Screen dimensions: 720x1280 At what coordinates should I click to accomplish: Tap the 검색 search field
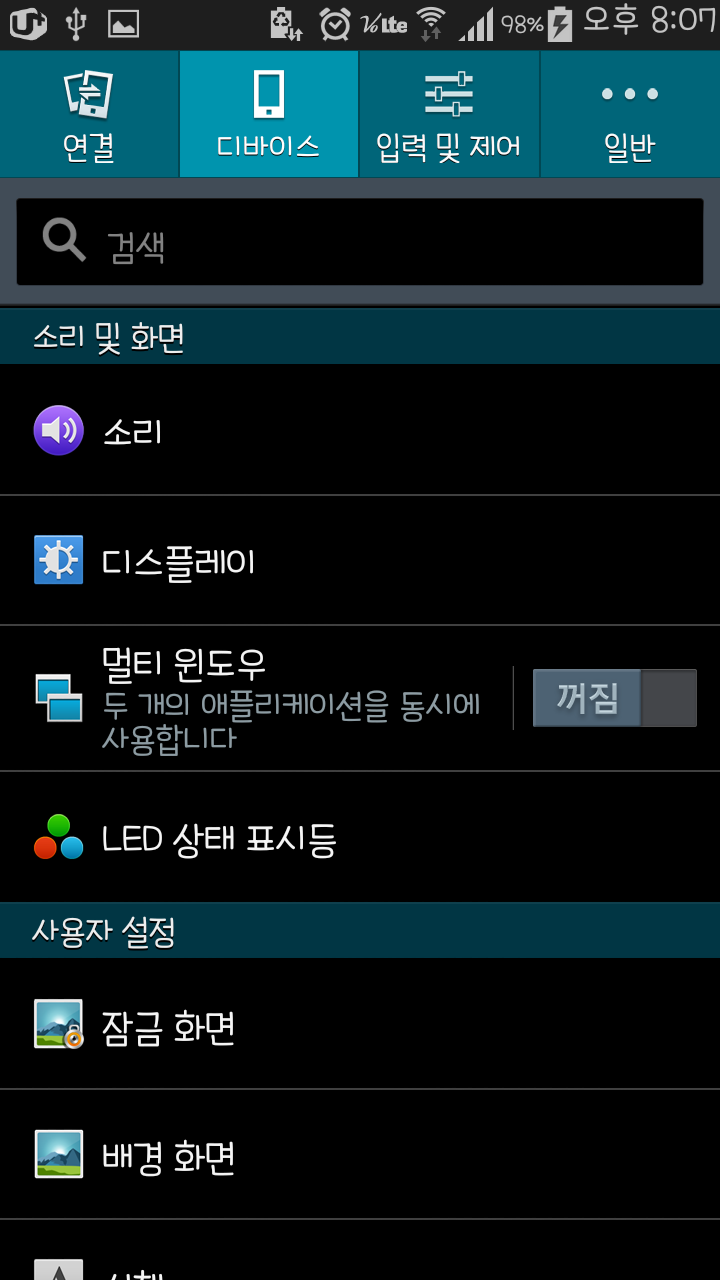click(x=360, y=242)
